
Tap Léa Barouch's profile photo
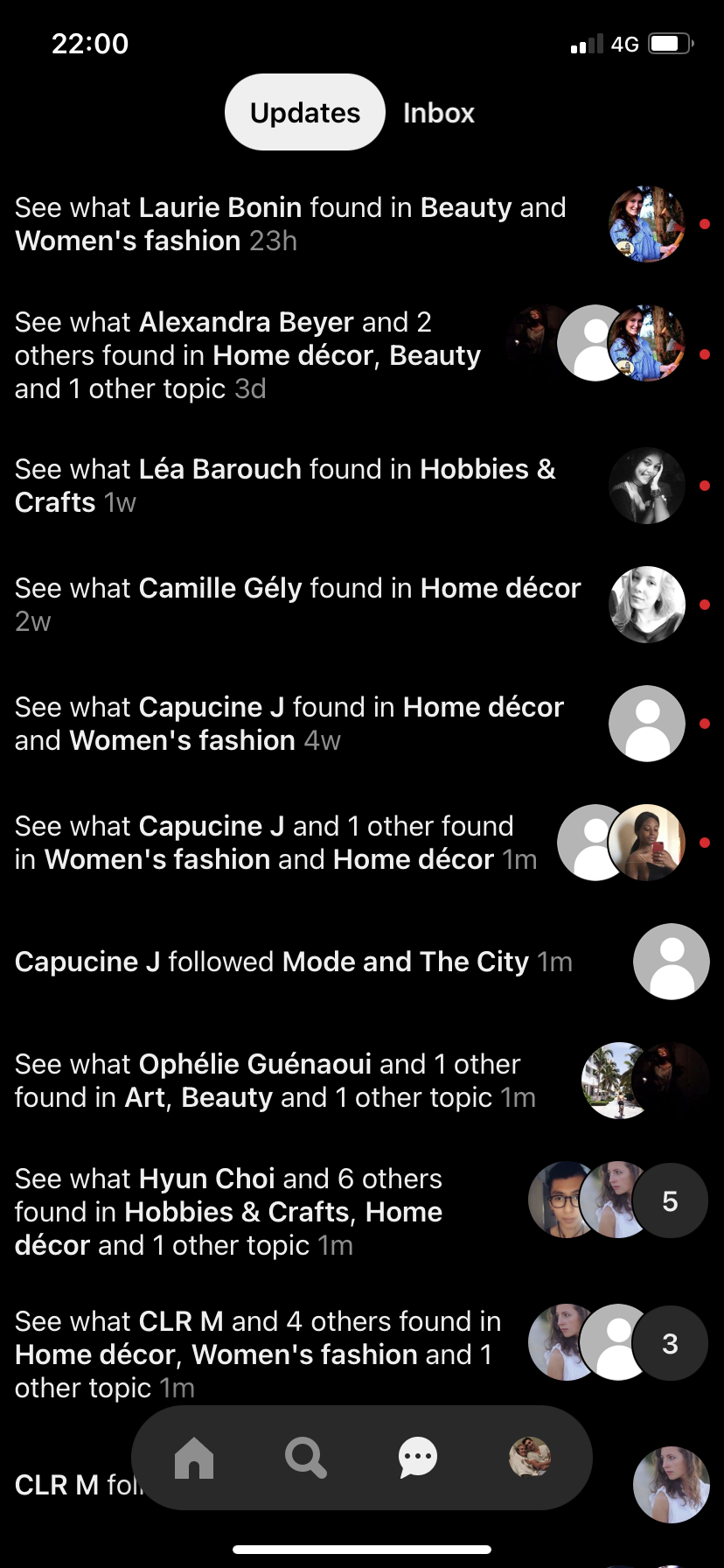coord(647,486)
